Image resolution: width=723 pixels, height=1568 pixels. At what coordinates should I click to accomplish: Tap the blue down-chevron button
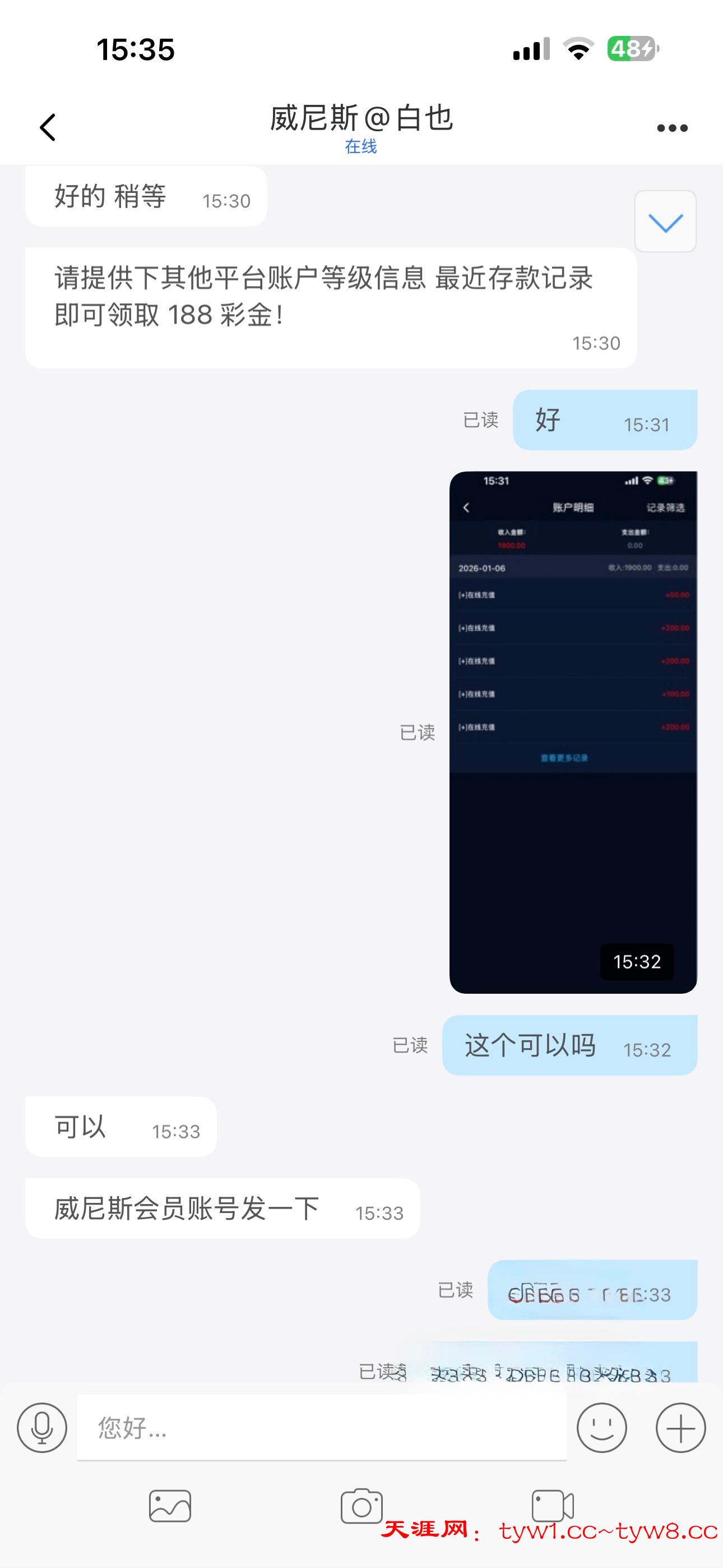tap(665, 222)
